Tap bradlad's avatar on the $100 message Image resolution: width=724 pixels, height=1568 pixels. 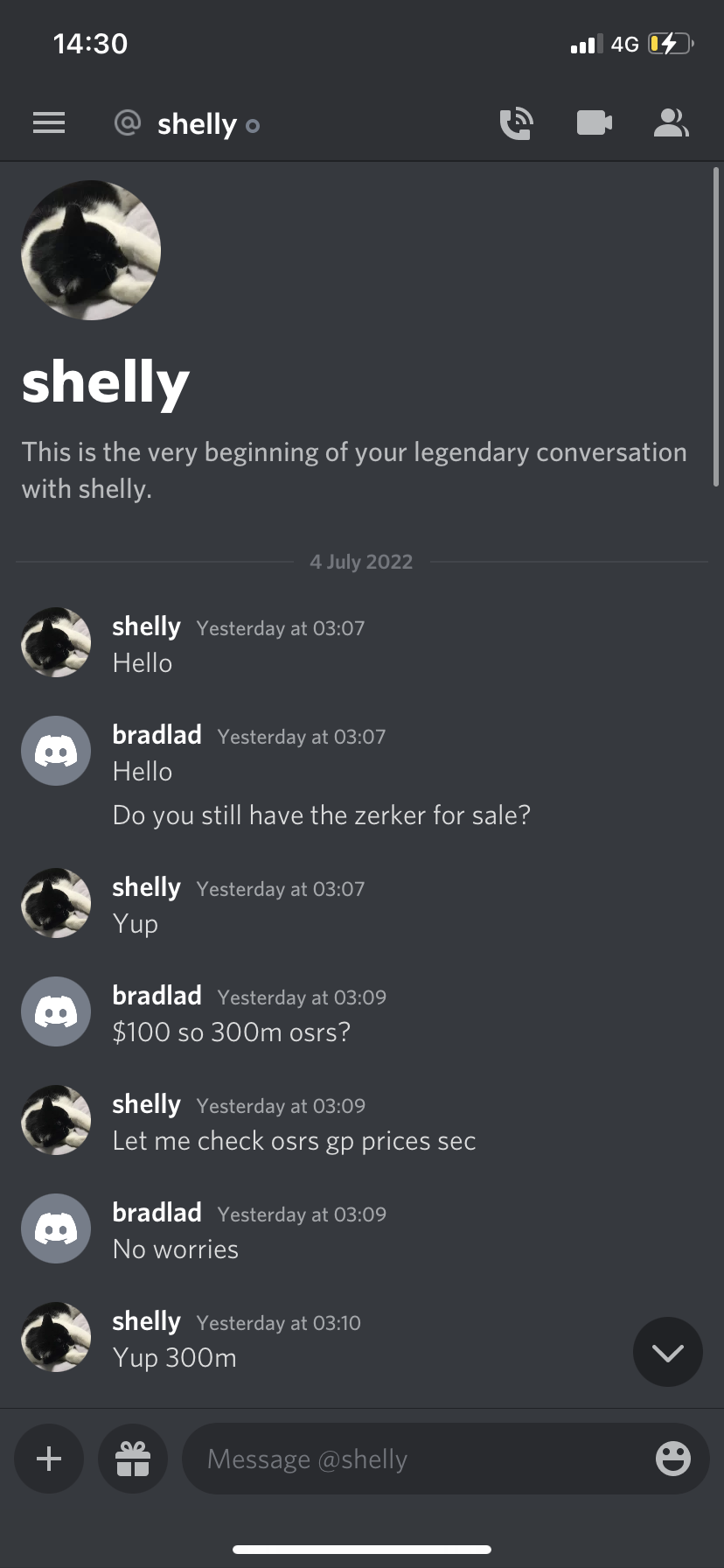[x=56, y=1011]
